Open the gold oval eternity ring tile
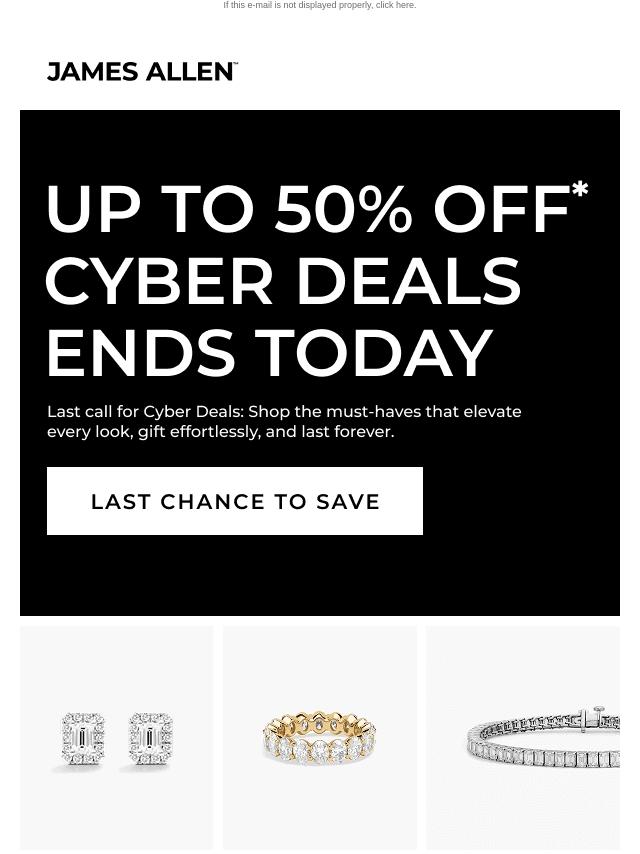Image resolution: width=640 pixels, height=854 pixels. point(320,738)
